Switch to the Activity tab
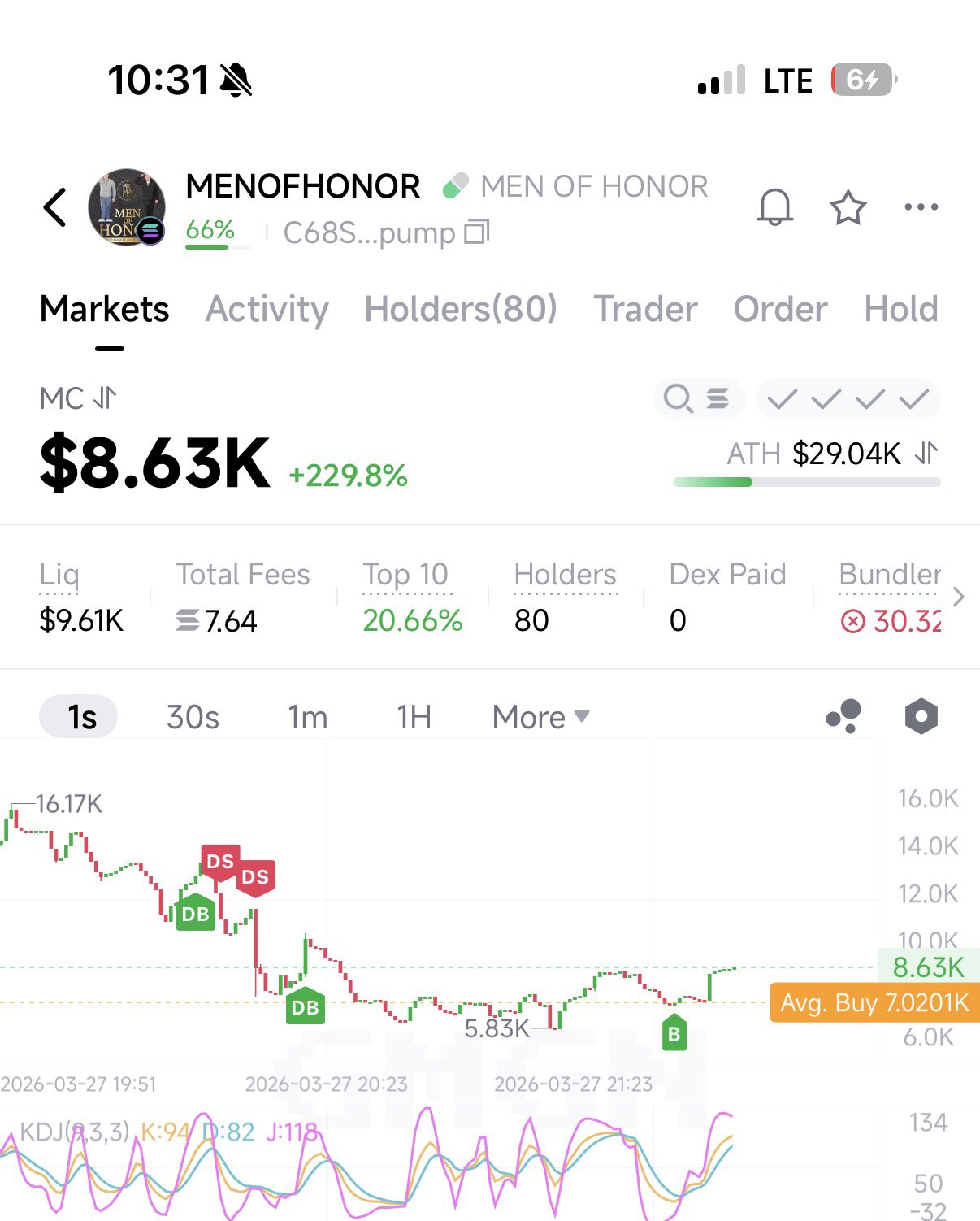 click(x=267, y=310)
